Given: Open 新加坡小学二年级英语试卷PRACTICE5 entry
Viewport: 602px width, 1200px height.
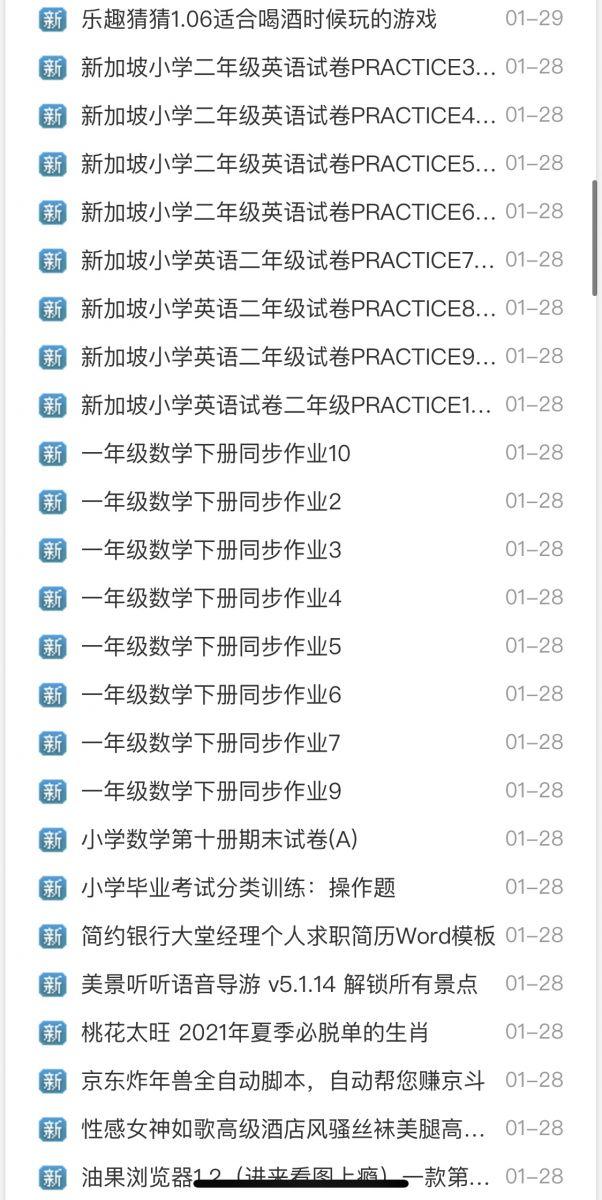Looking at the screenshot, I should point(288,163).
